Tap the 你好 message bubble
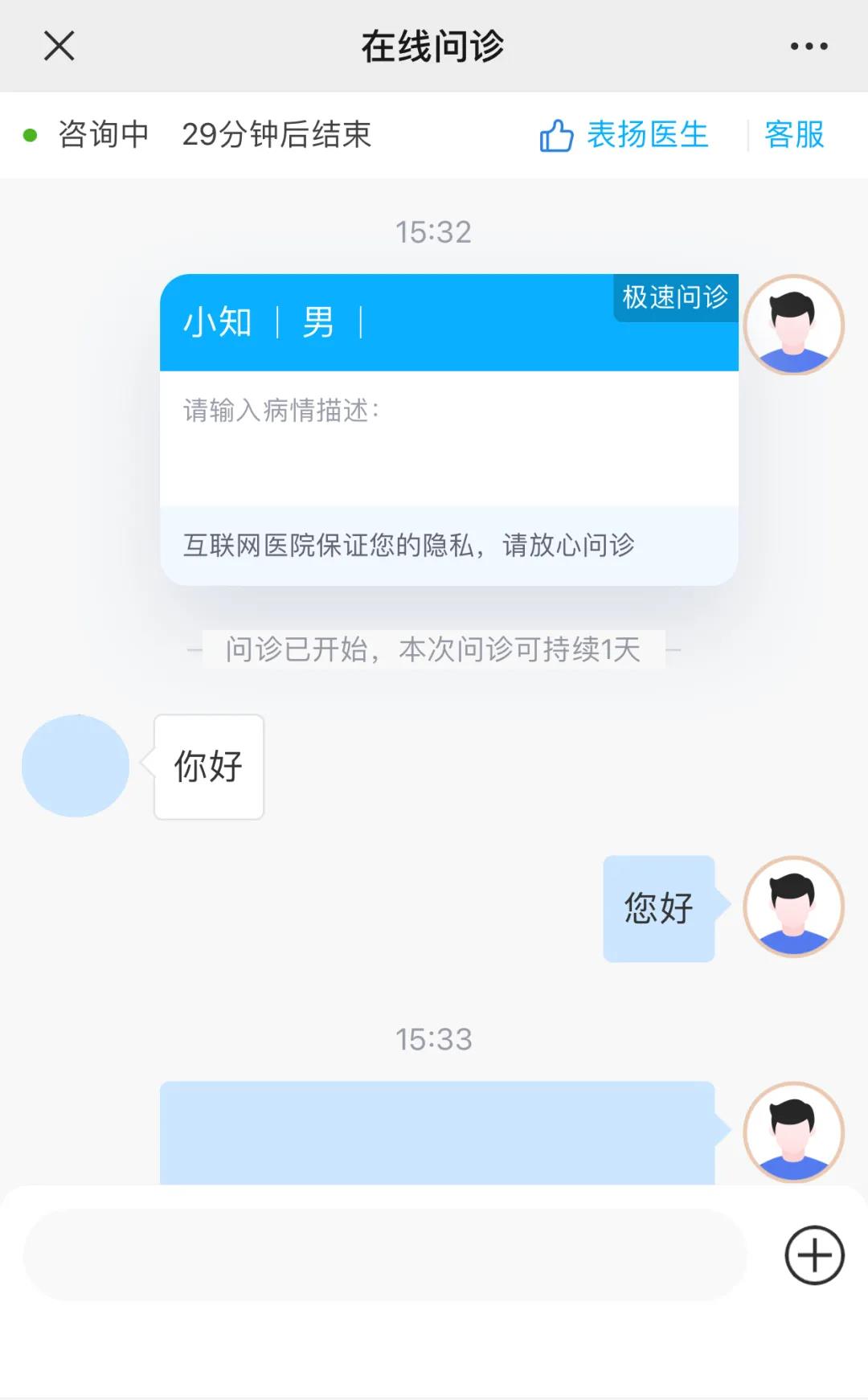 [x=207, y=766]
